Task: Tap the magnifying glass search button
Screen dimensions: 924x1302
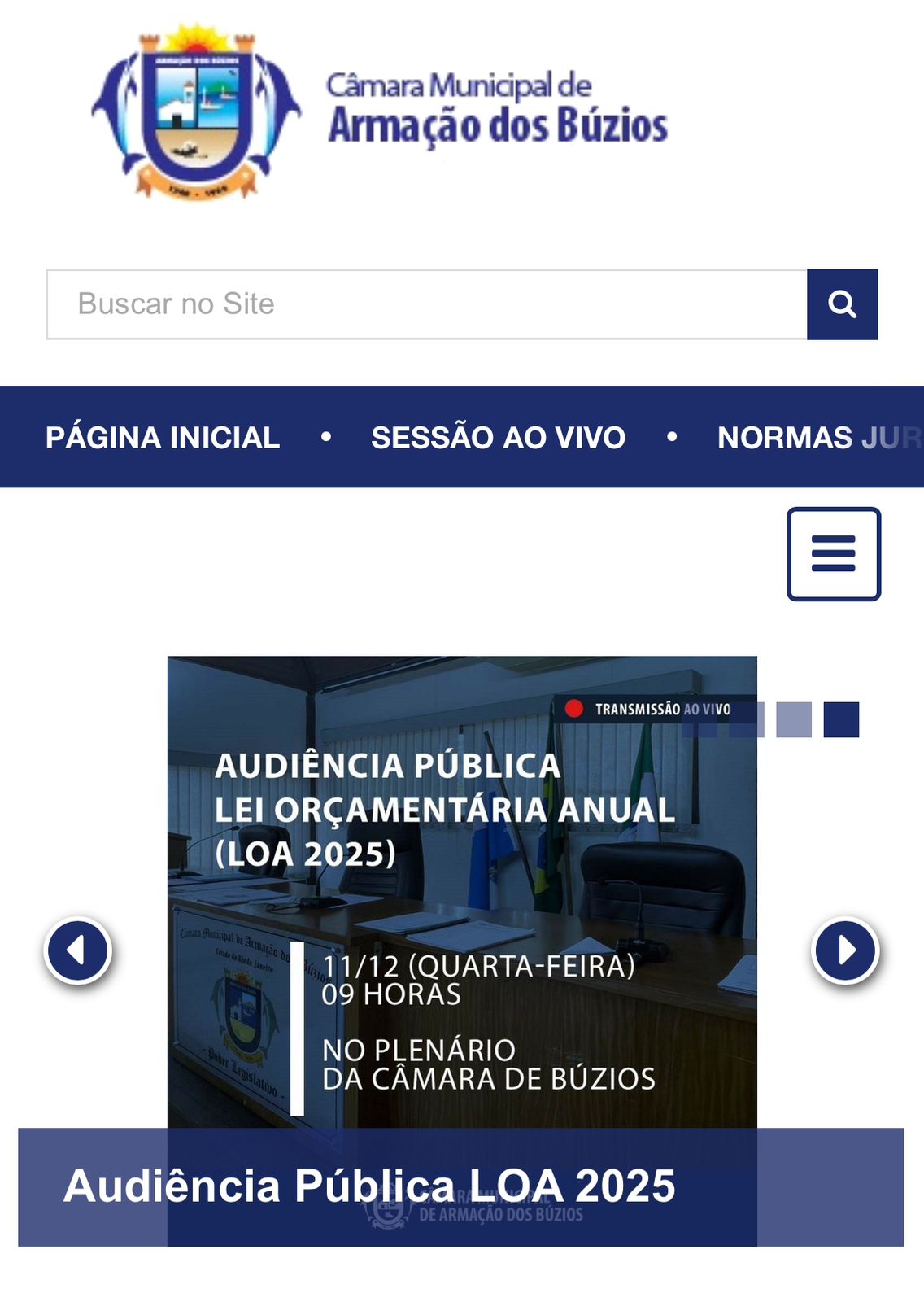Action: point(842,304)
